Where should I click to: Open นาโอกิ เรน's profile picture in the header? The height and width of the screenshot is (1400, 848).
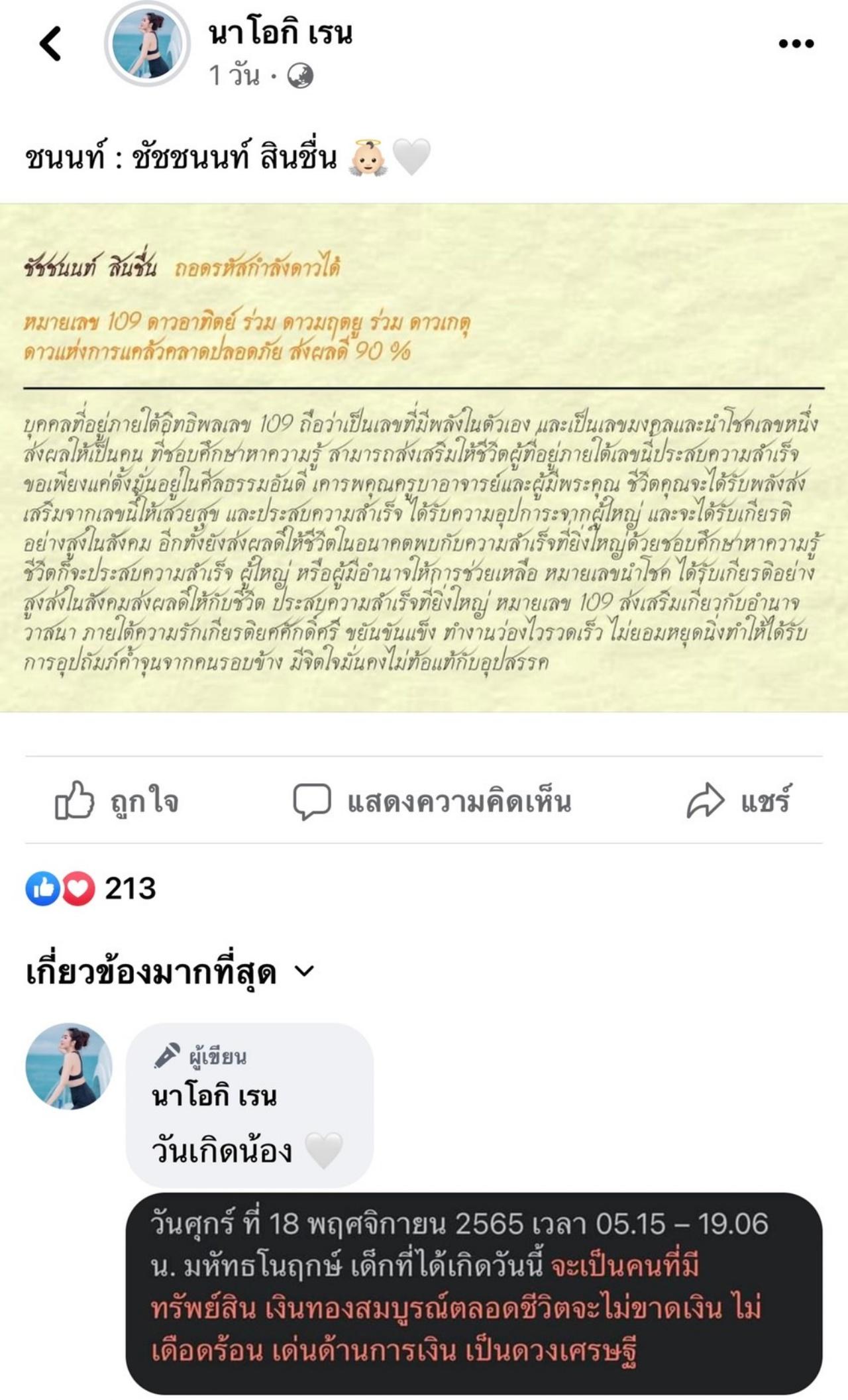click(x=147, y=44)
